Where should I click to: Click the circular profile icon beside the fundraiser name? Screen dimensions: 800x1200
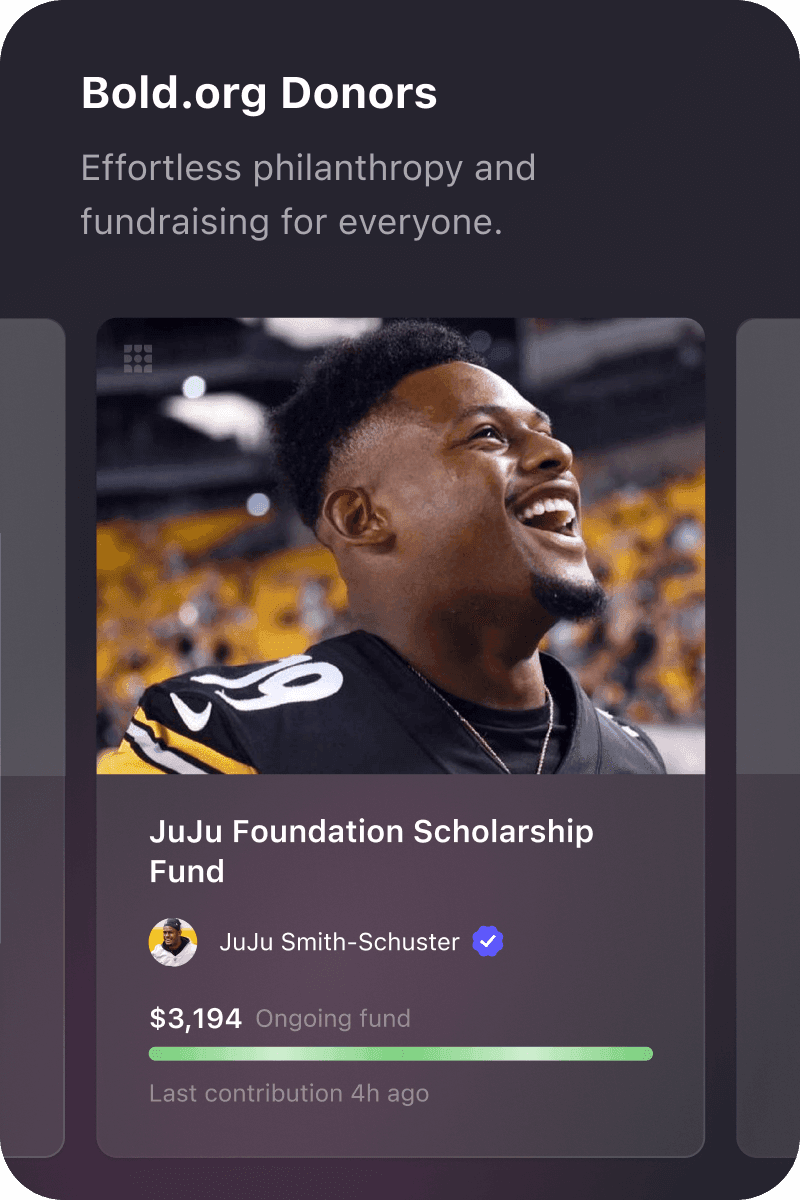pos(174,941)
